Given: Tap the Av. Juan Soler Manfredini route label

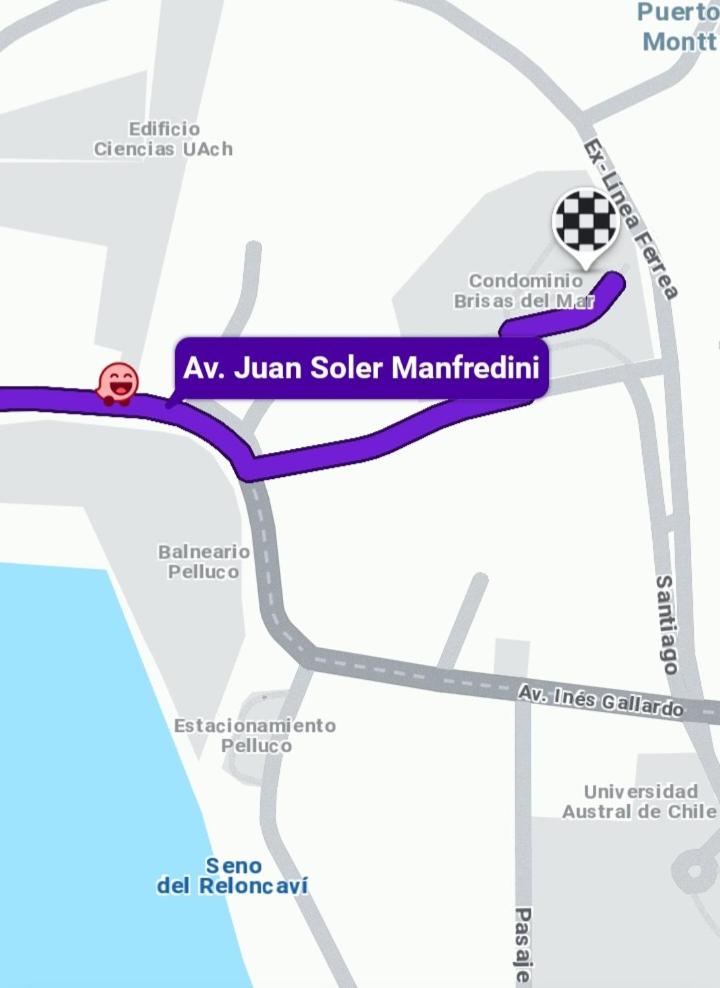Looking at the screenshot, I should pyautogui.click(x=361, y=368).
